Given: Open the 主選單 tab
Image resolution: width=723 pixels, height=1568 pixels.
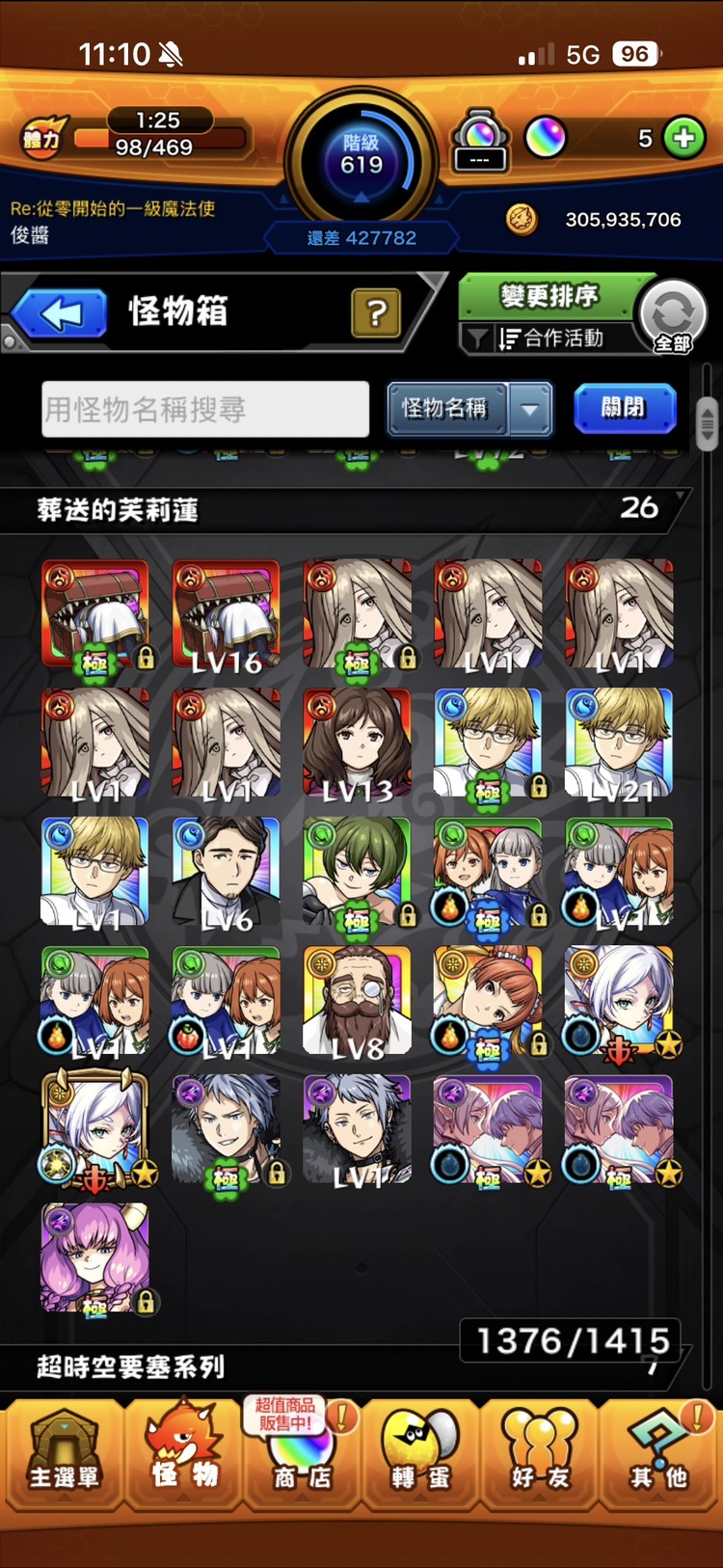Looking at the screenshot, I should [64, 1453].
